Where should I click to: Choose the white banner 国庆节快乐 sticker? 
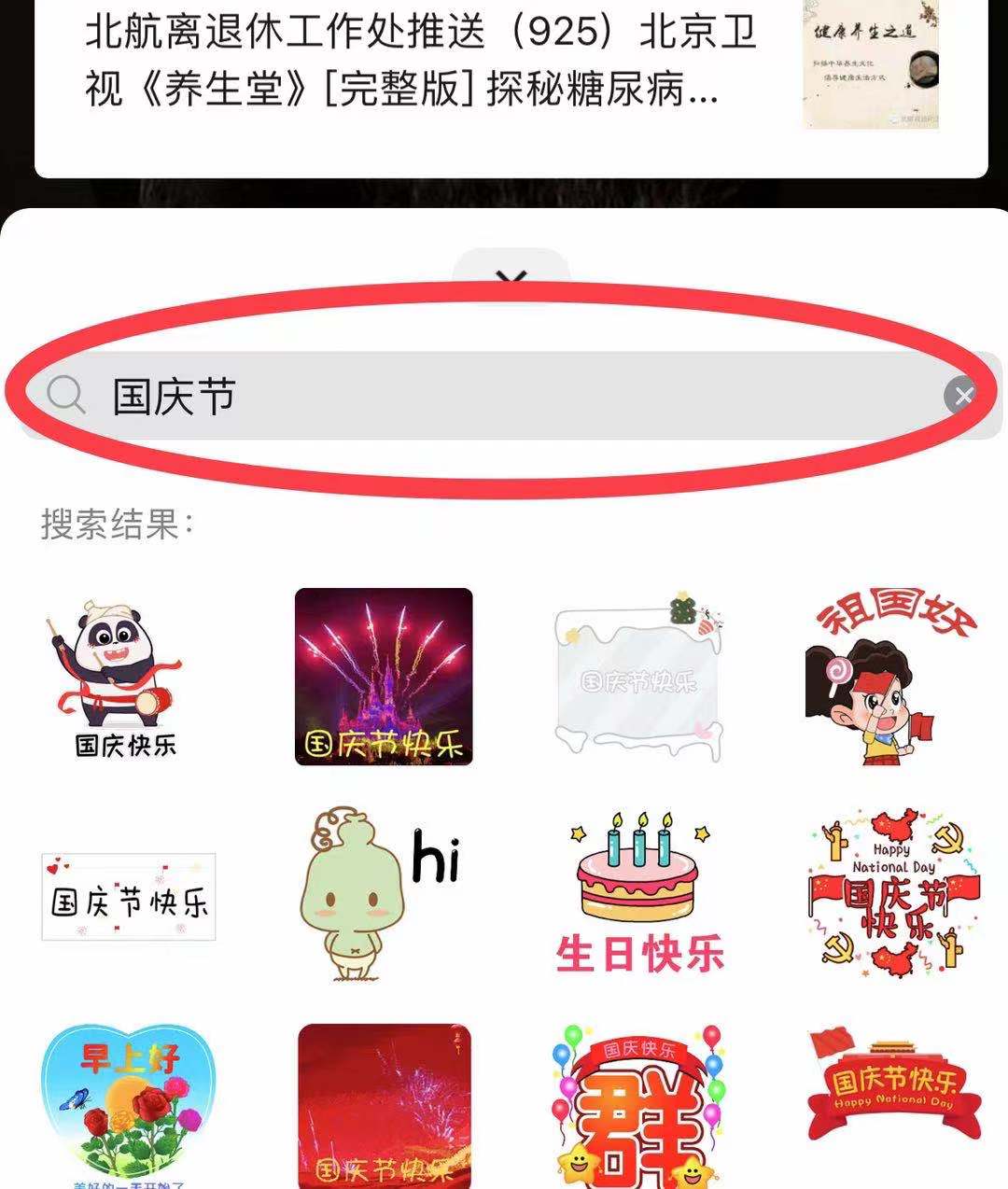click(128, 897)
